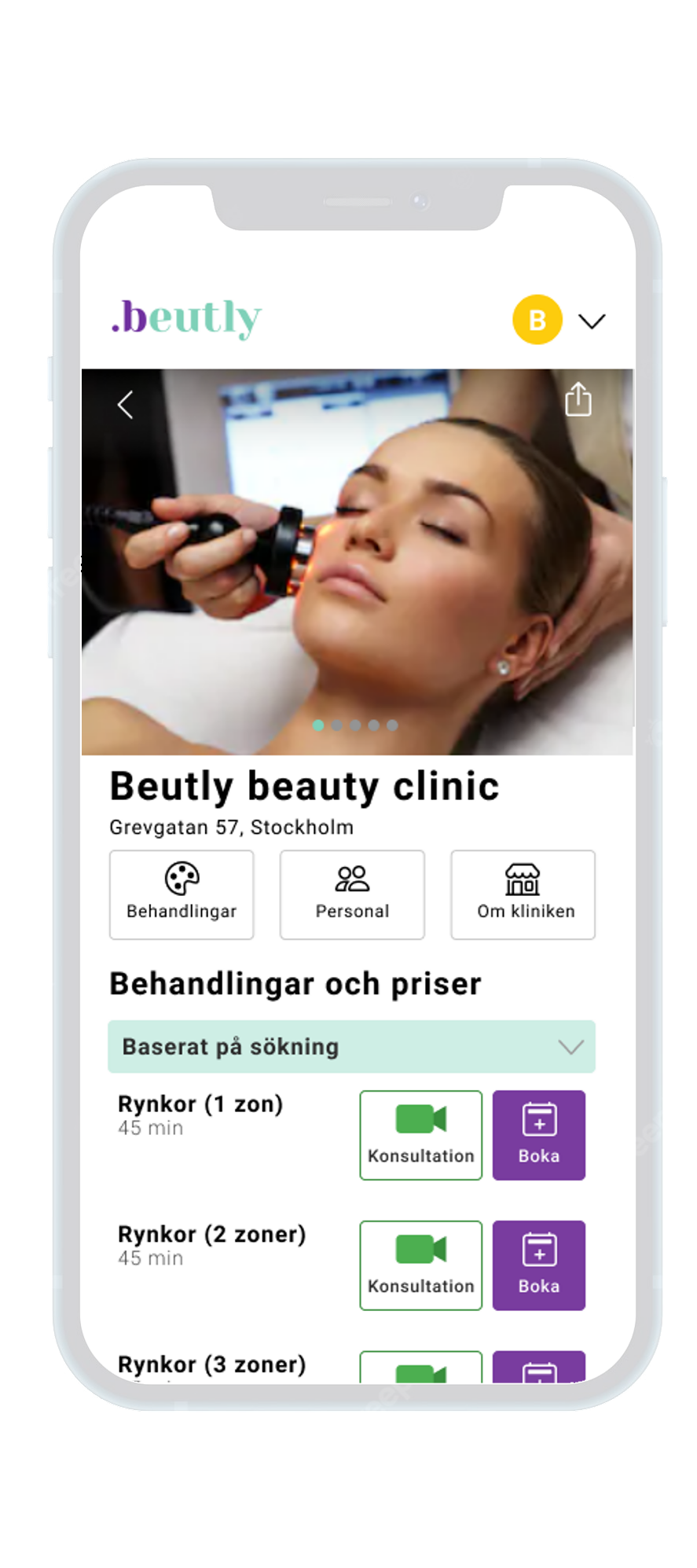Open Om kliniken info

523,894
